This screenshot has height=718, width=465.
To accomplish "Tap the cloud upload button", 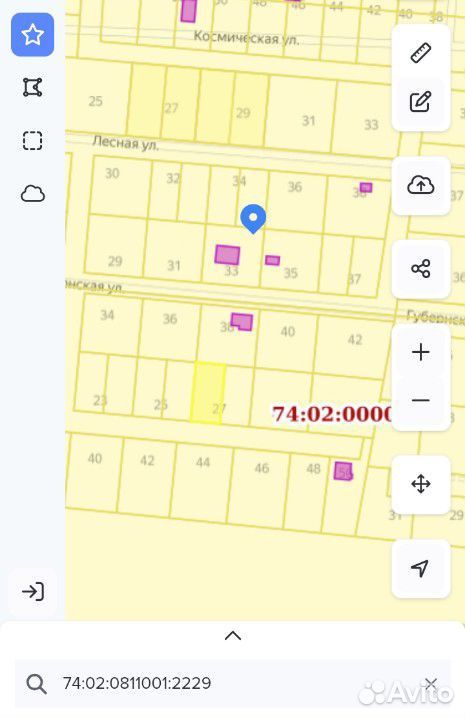I will tap(421, 185).
